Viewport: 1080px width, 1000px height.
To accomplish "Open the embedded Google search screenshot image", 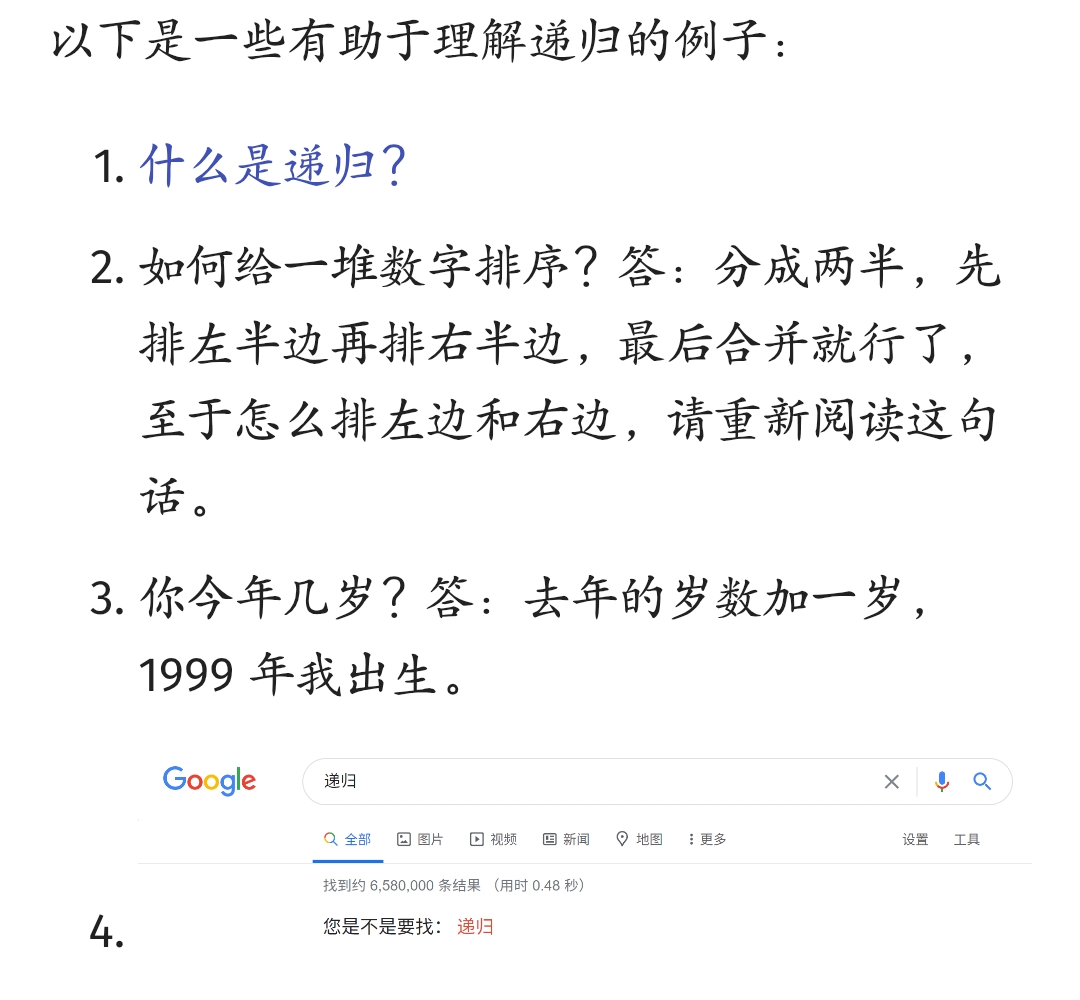I will tap(585, 850).
